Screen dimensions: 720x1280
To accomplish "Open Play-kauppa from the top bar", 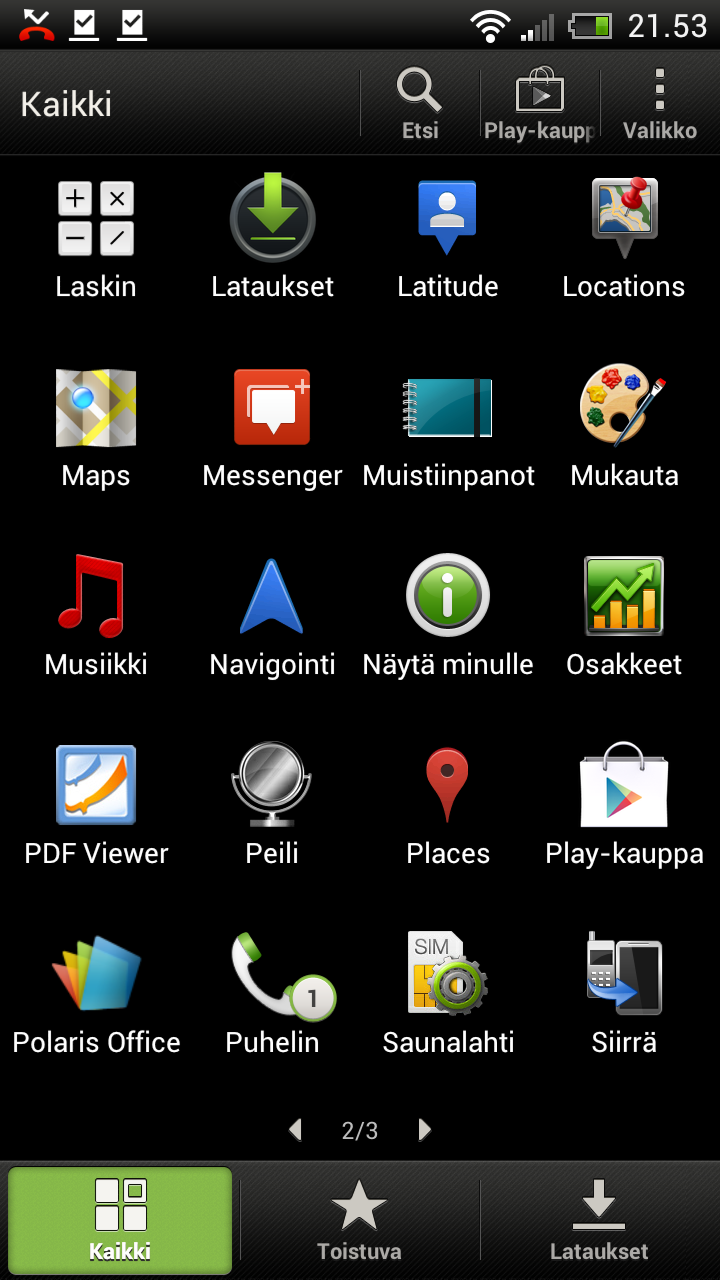I will pos(540,104).
